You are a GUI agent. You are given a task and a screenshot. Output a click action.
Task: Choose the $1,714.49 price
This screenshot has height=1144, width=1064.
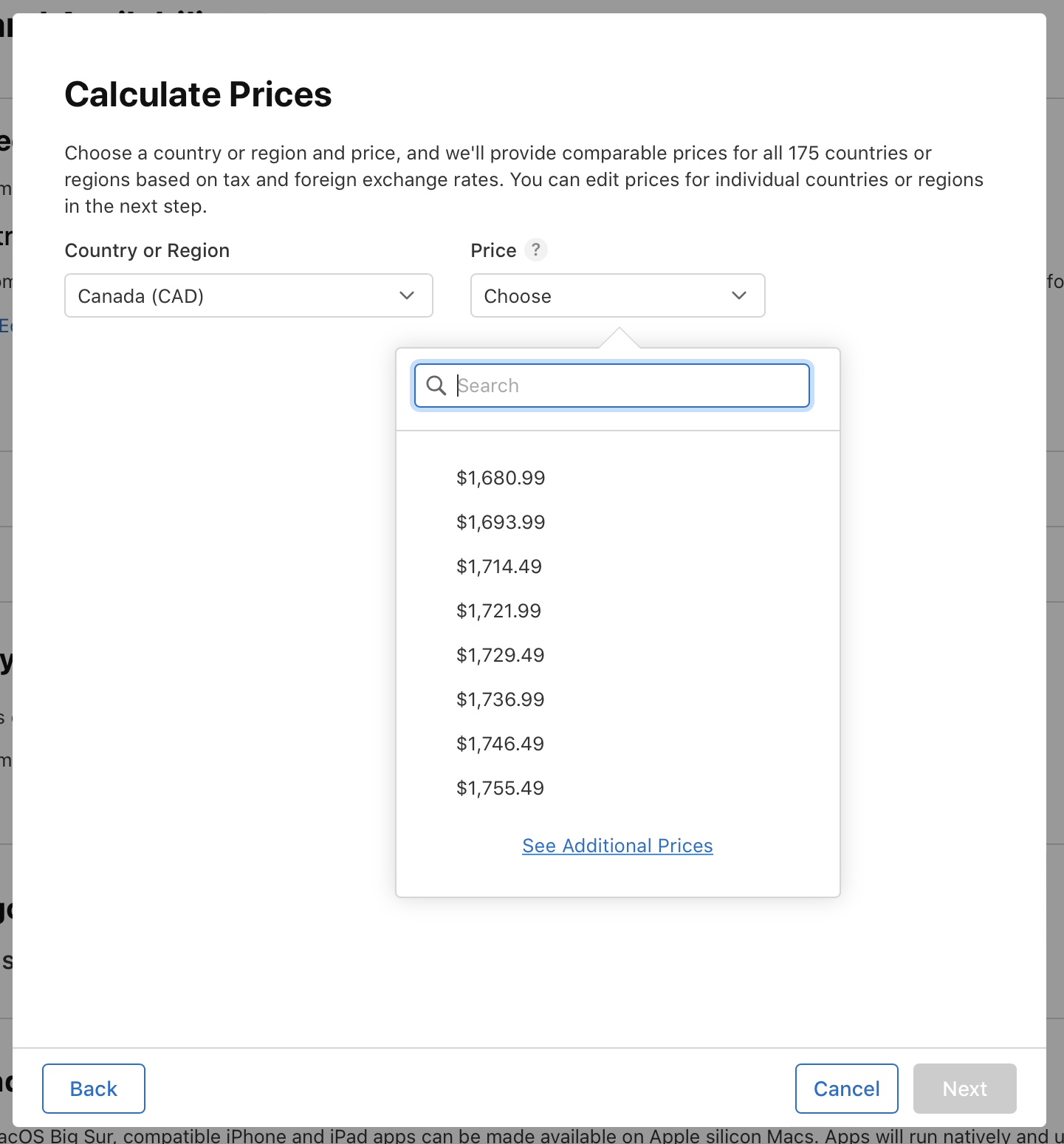[499, 566]
